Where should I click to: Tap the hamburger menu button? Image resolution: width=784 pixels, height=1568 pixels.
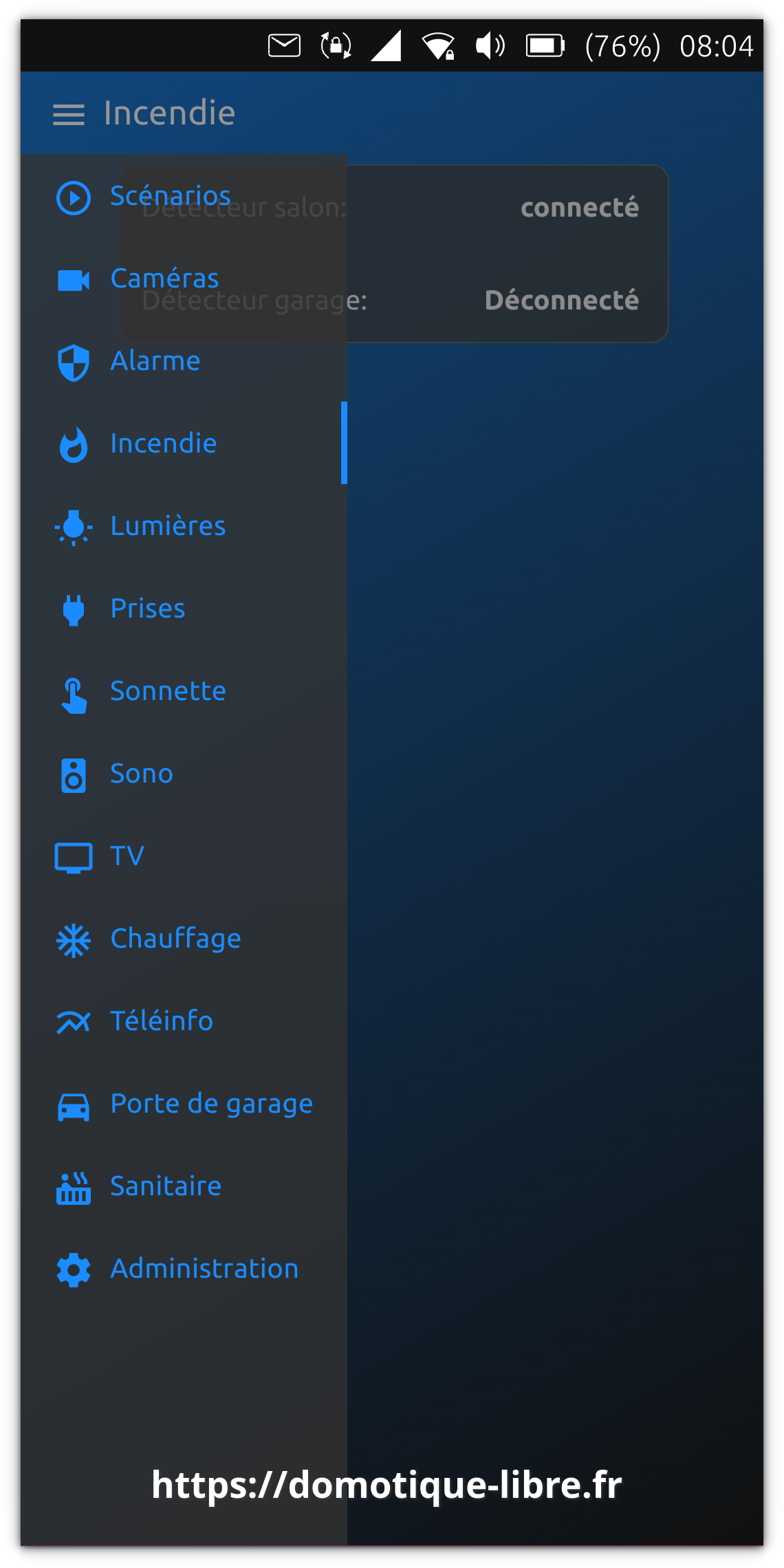pyautogui.click(x=69, y=114)
